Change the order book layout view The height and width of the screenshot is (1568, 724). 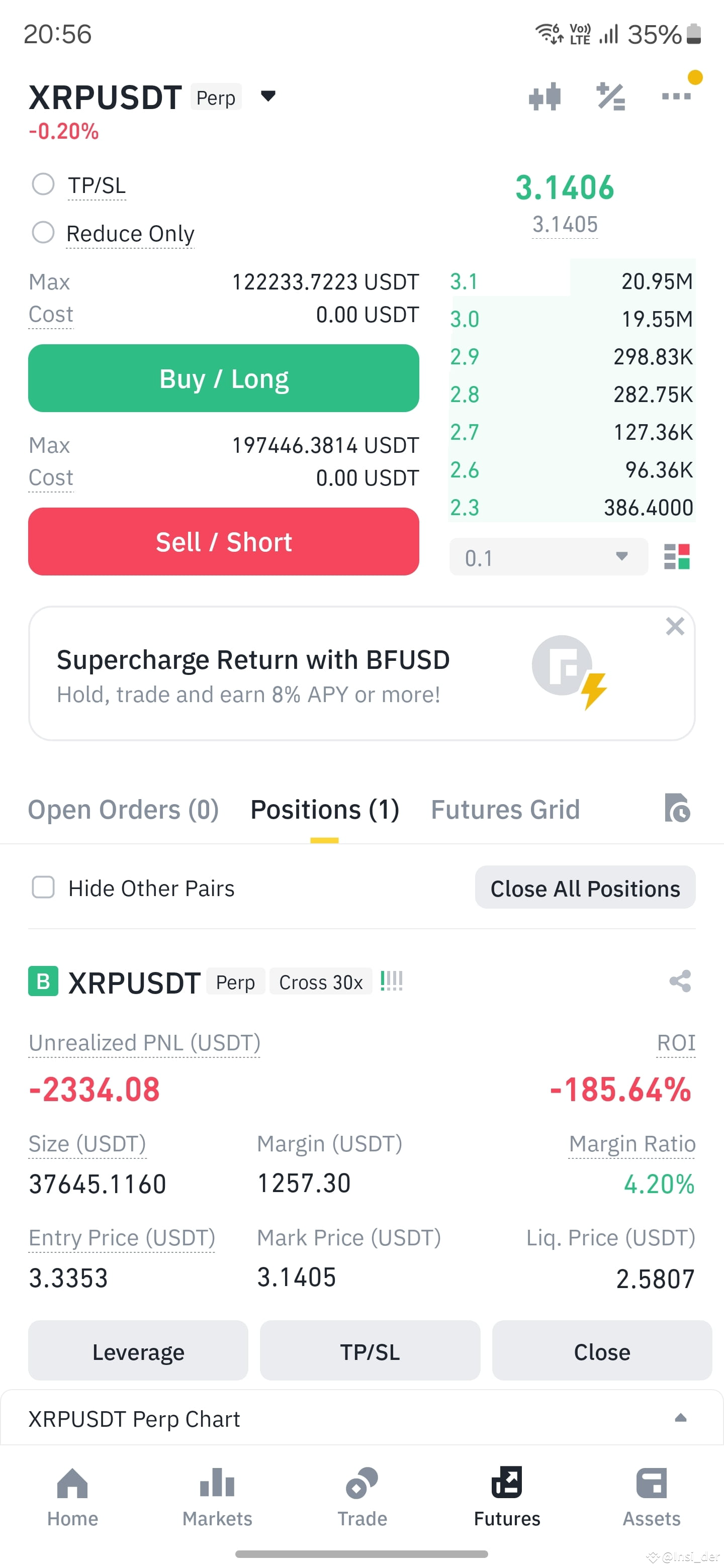tap(677, 556)
